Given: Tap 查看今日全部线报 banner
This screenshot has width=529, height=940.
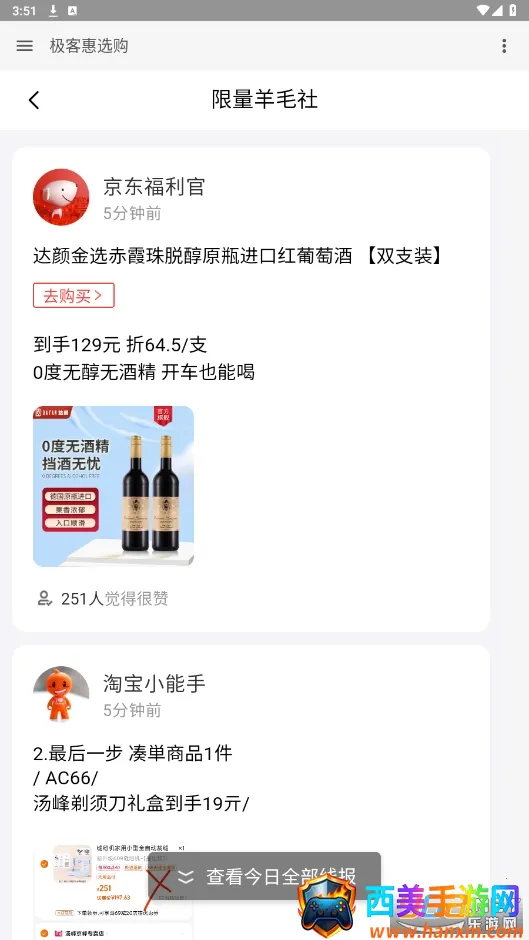Looking at the screenshot, I should coord(264,876).
